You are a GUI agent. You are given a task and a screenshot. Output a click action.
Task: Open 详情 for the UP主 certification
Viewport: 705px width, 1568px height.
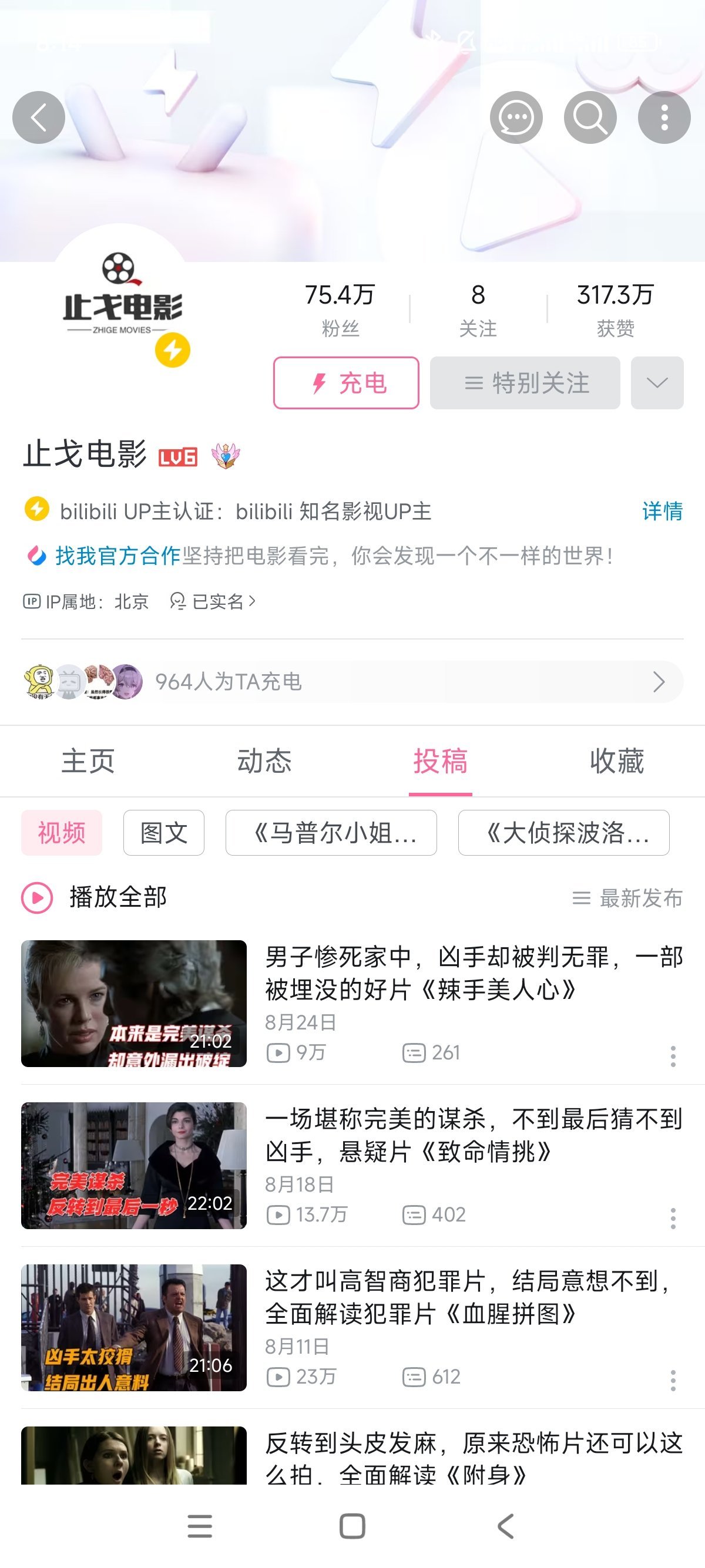tap(662, 511)
